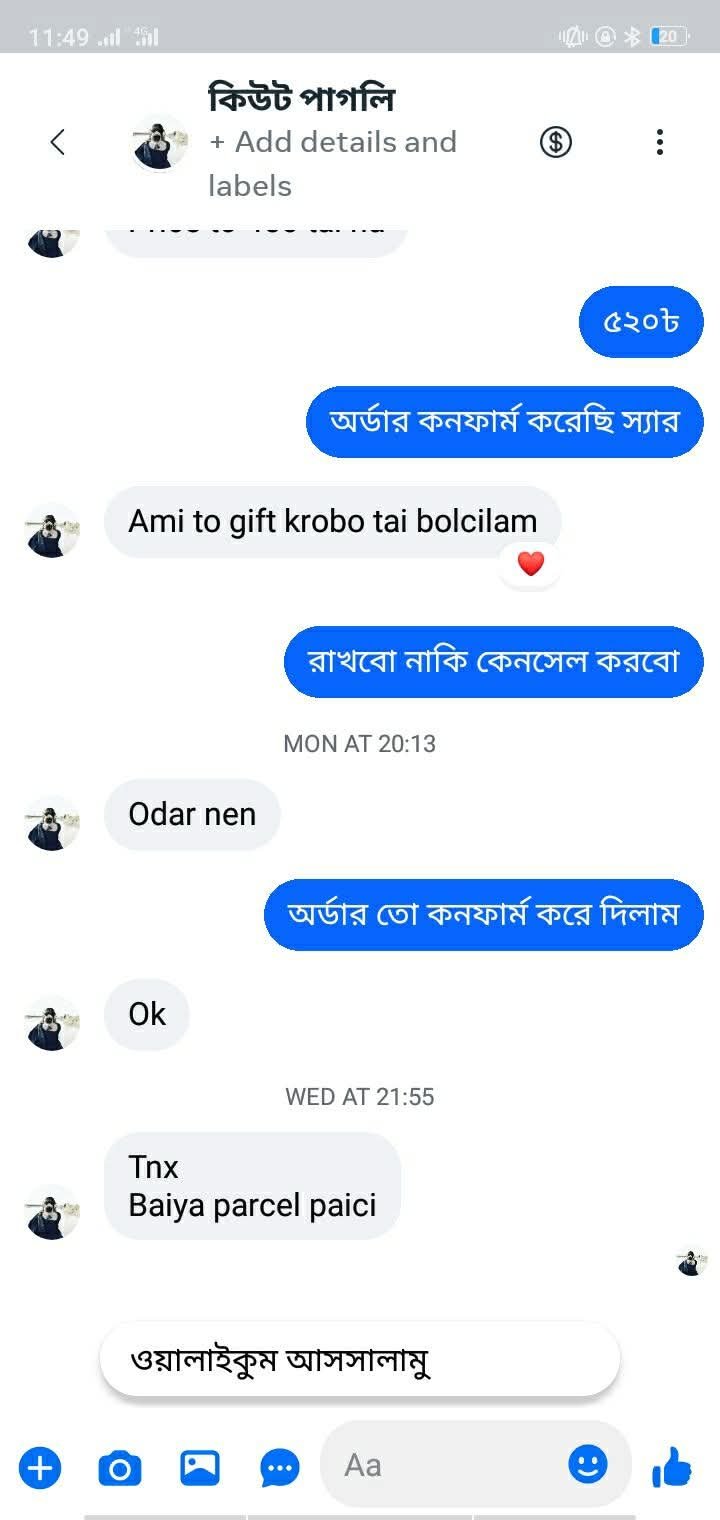Open the payment dollar icon

(x=556, y=143)
